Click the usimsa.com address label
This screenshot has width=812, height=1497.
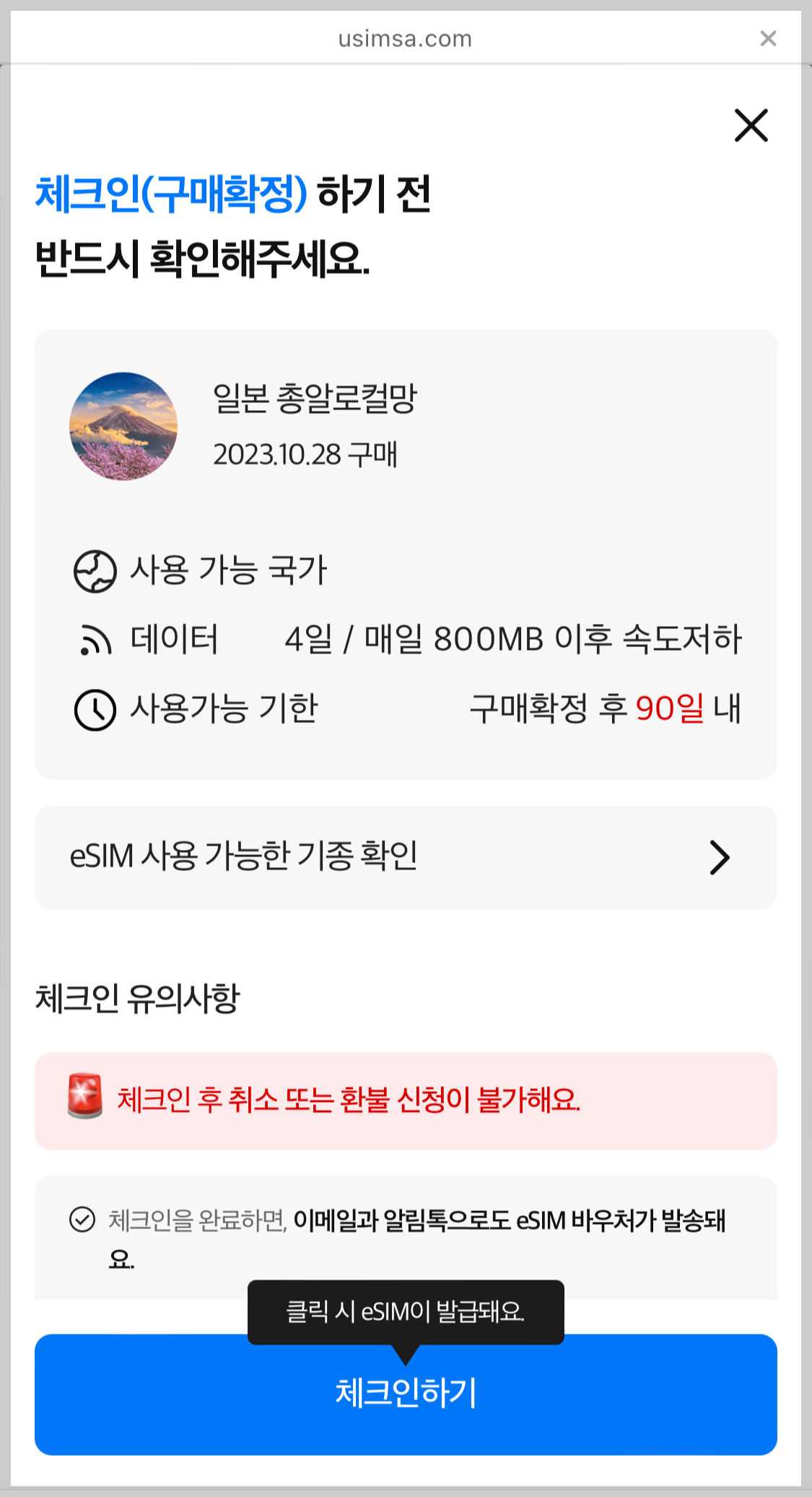point(406,38)
